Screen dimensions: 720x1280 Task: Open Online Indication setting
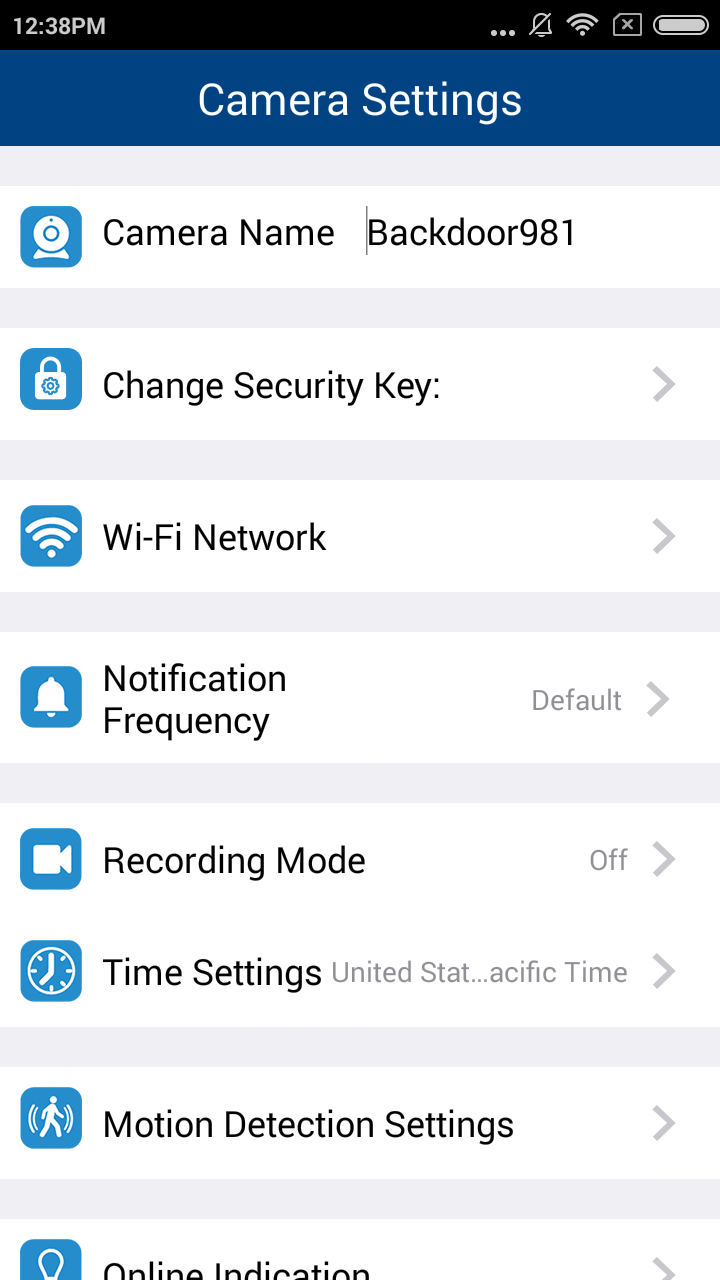[x=360, y=1250]
